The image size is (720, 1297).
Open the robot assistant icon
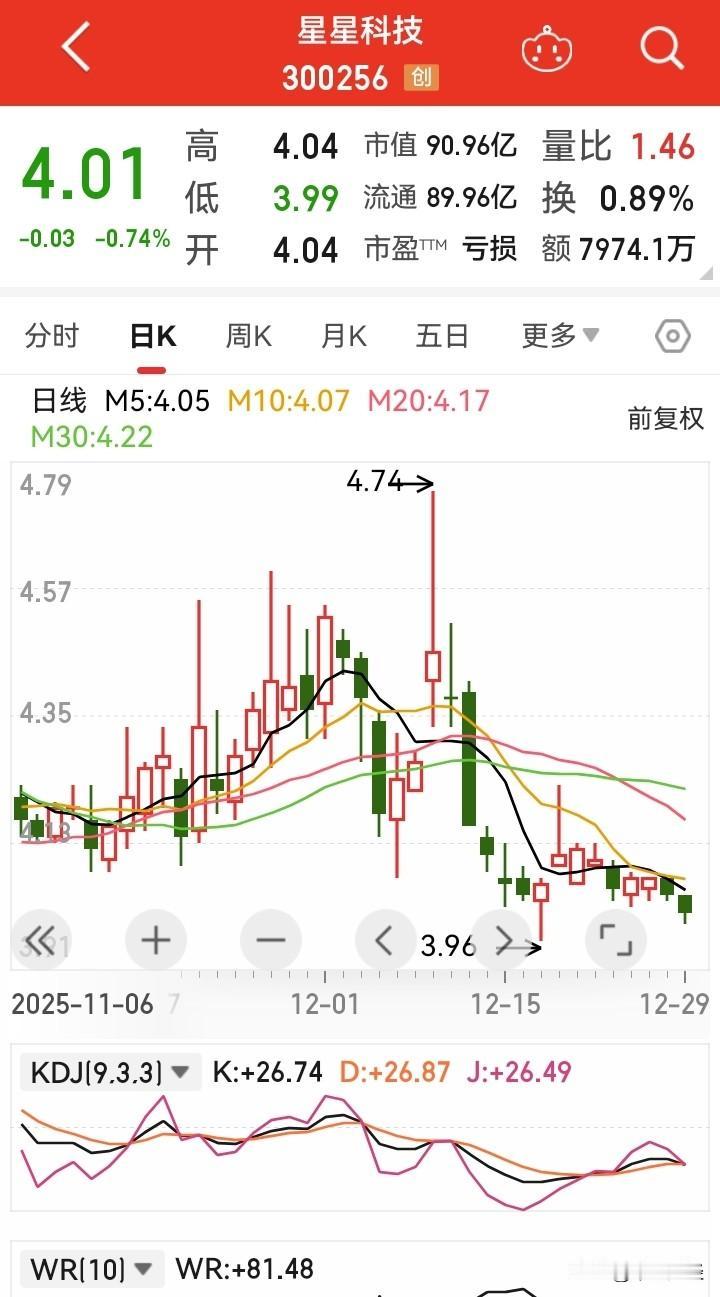(548, 48)
